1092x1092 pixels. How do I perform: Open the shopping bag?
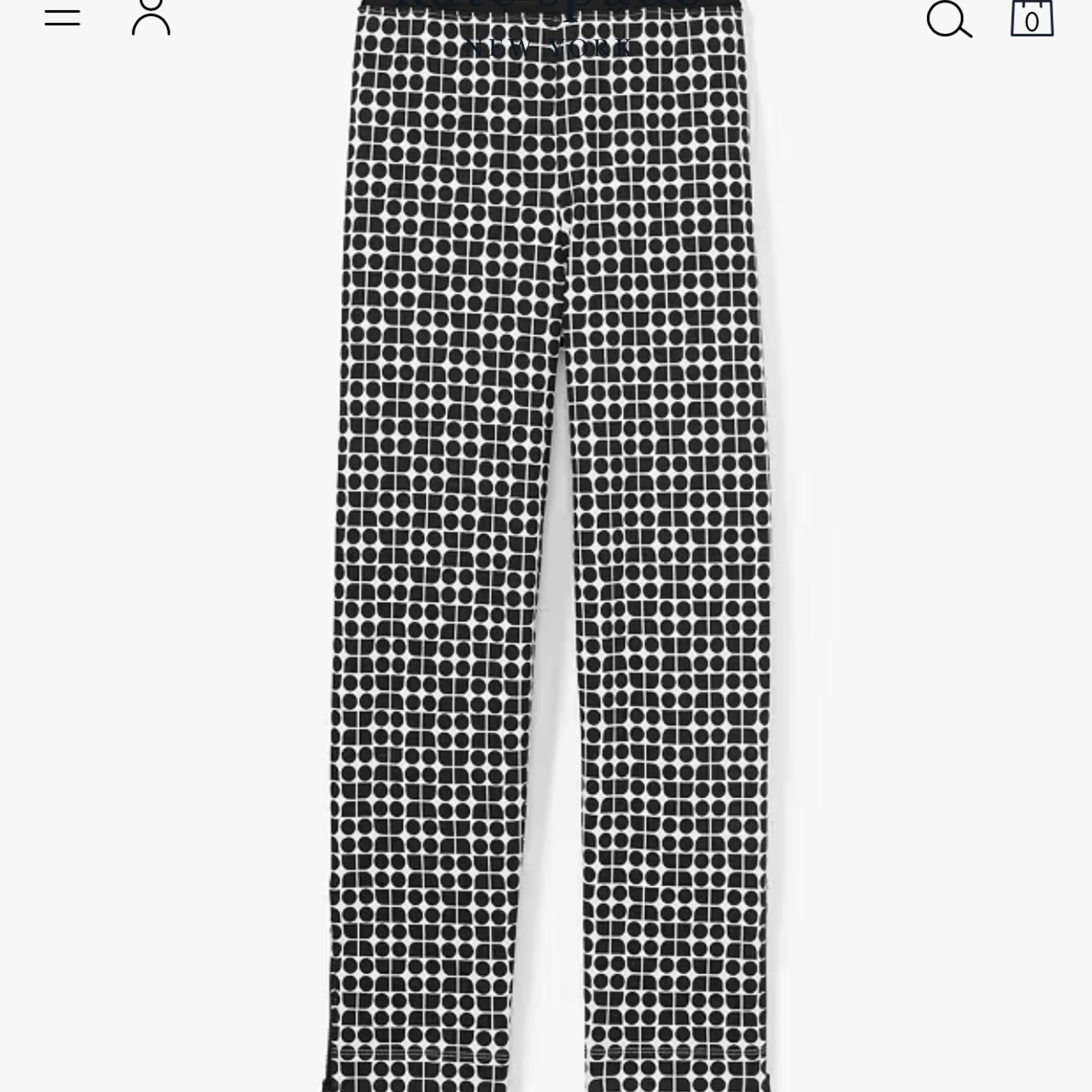tap(1032, 19)
